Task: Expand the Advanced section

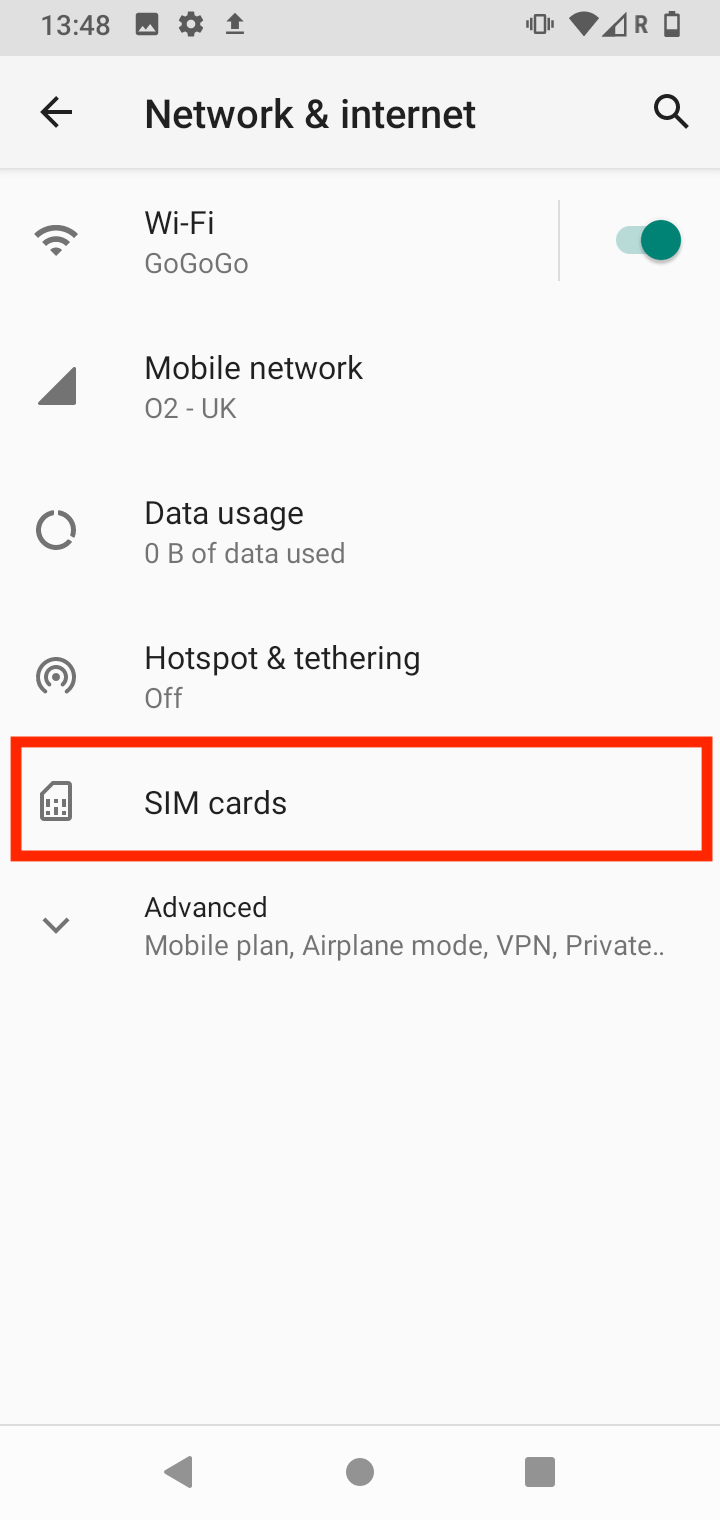Action: [360, 925]
